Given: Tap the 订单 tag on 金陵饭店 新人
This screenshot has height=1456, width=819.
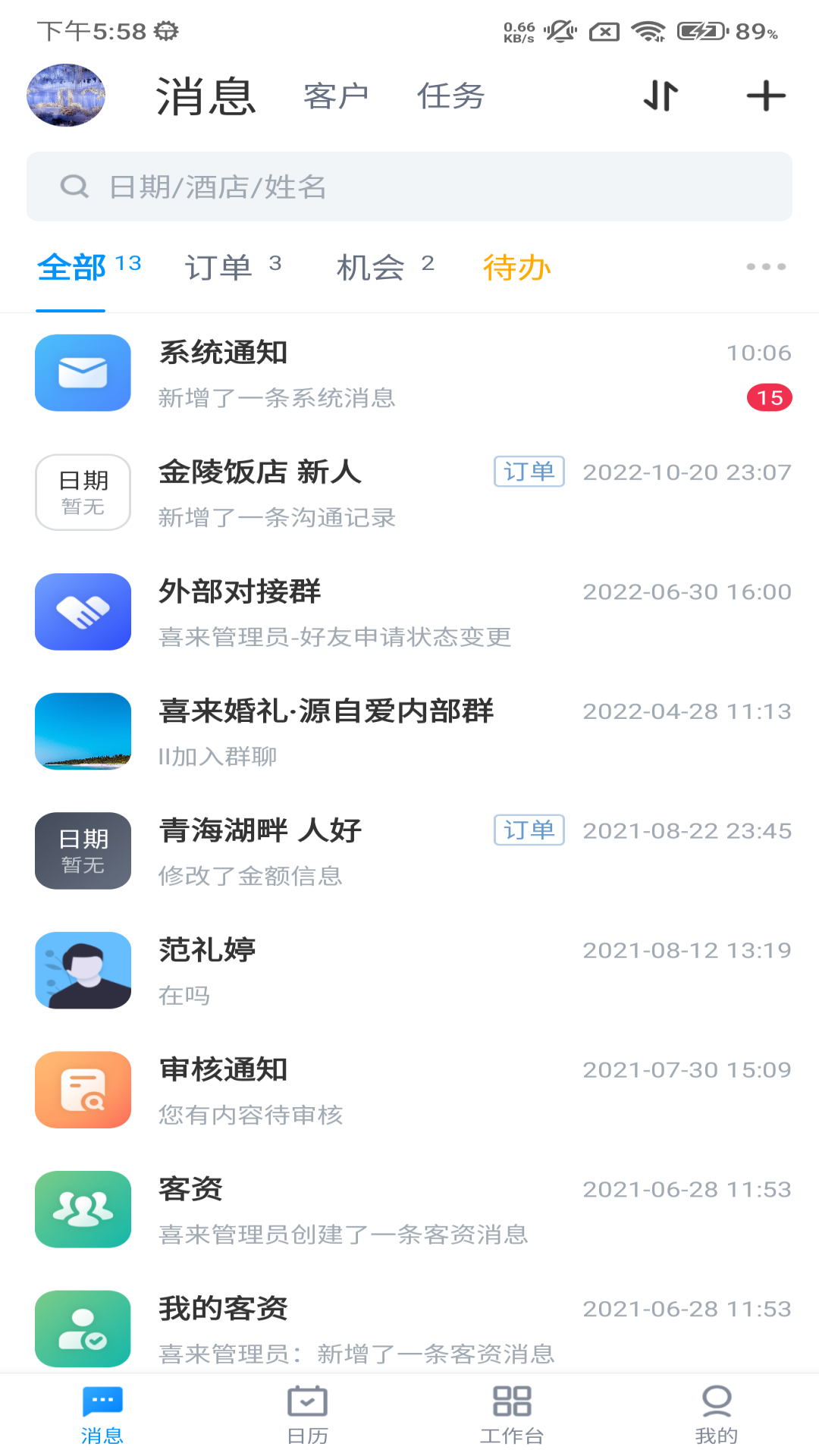Looking at the screenshot, I should click(529, 472).
